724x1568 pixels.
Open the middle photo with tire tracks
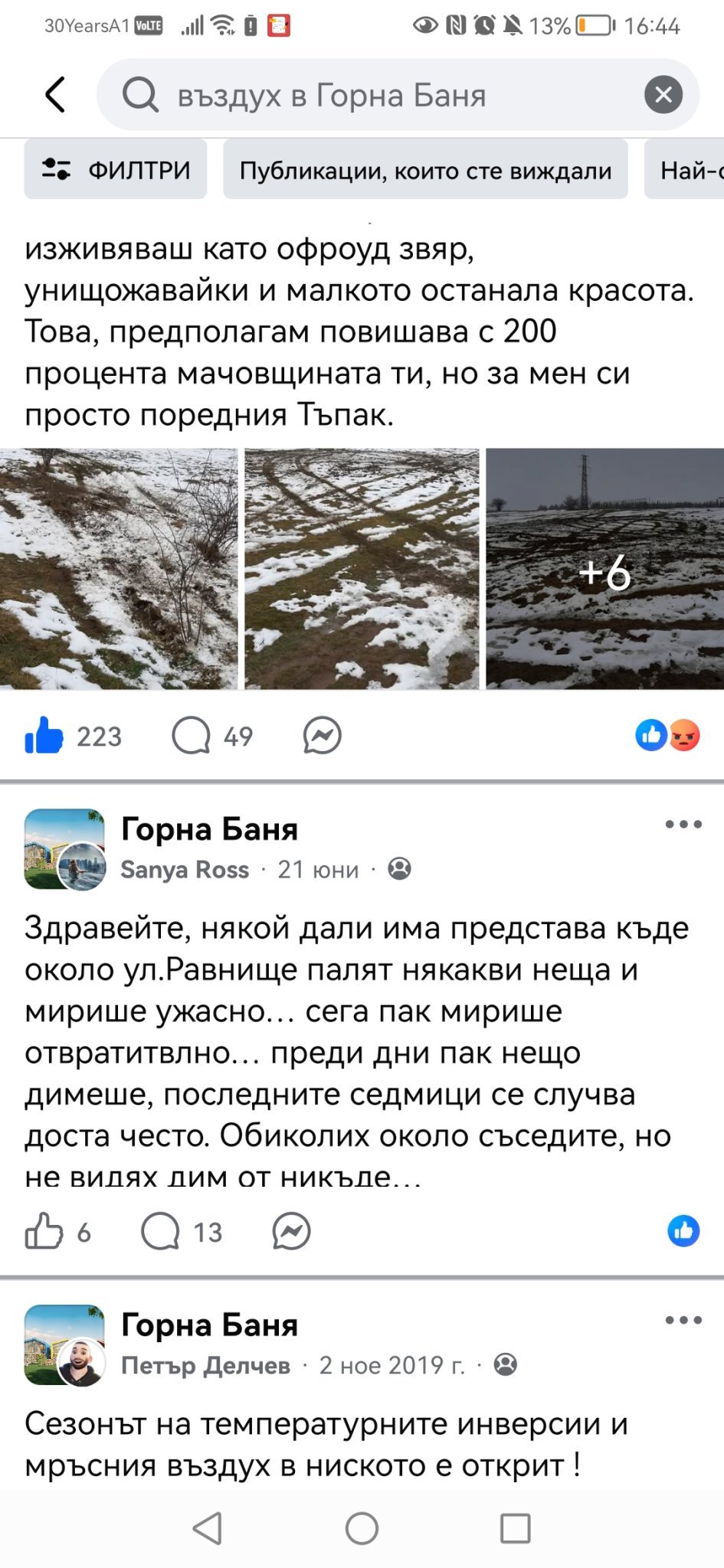point(362,569)
